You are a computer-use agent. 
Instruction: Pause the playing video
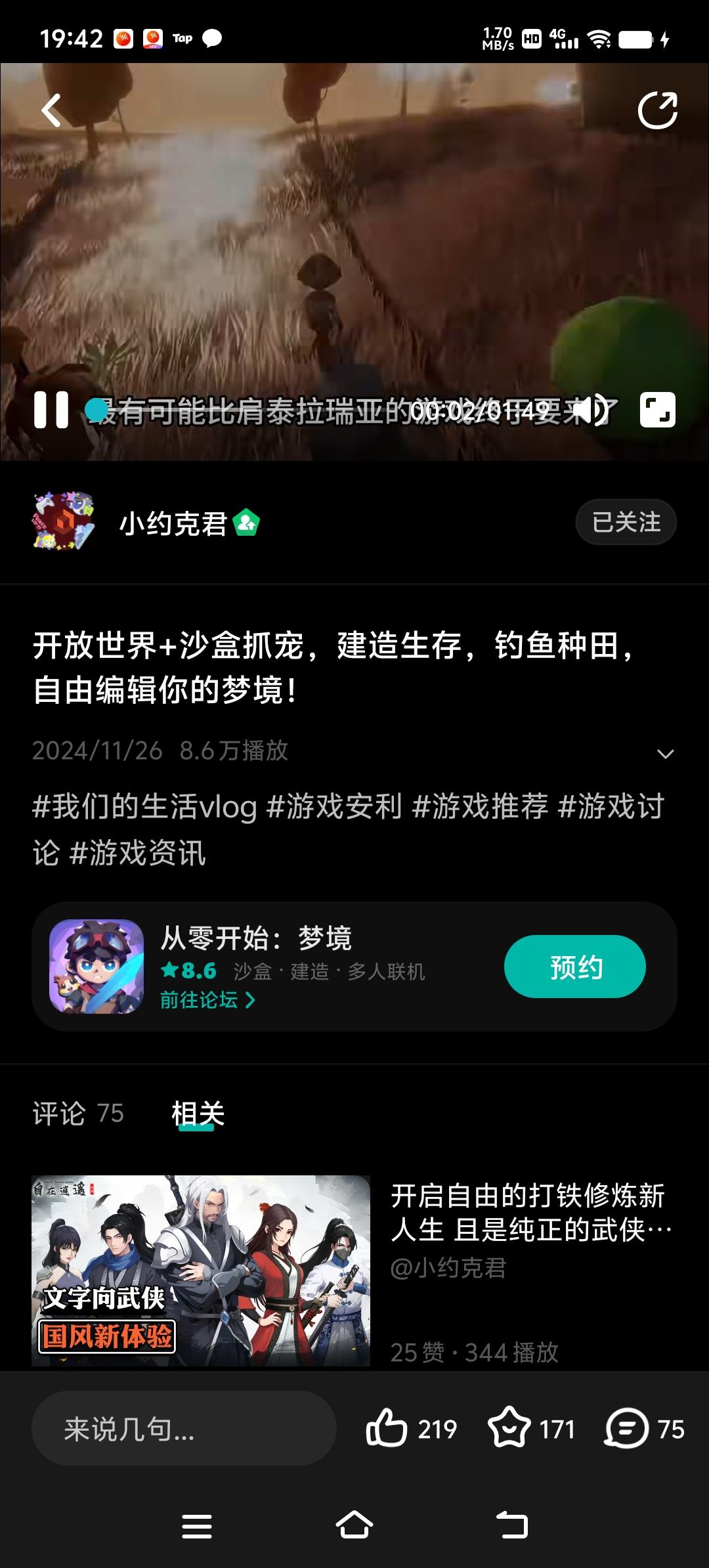coord(54,410)
